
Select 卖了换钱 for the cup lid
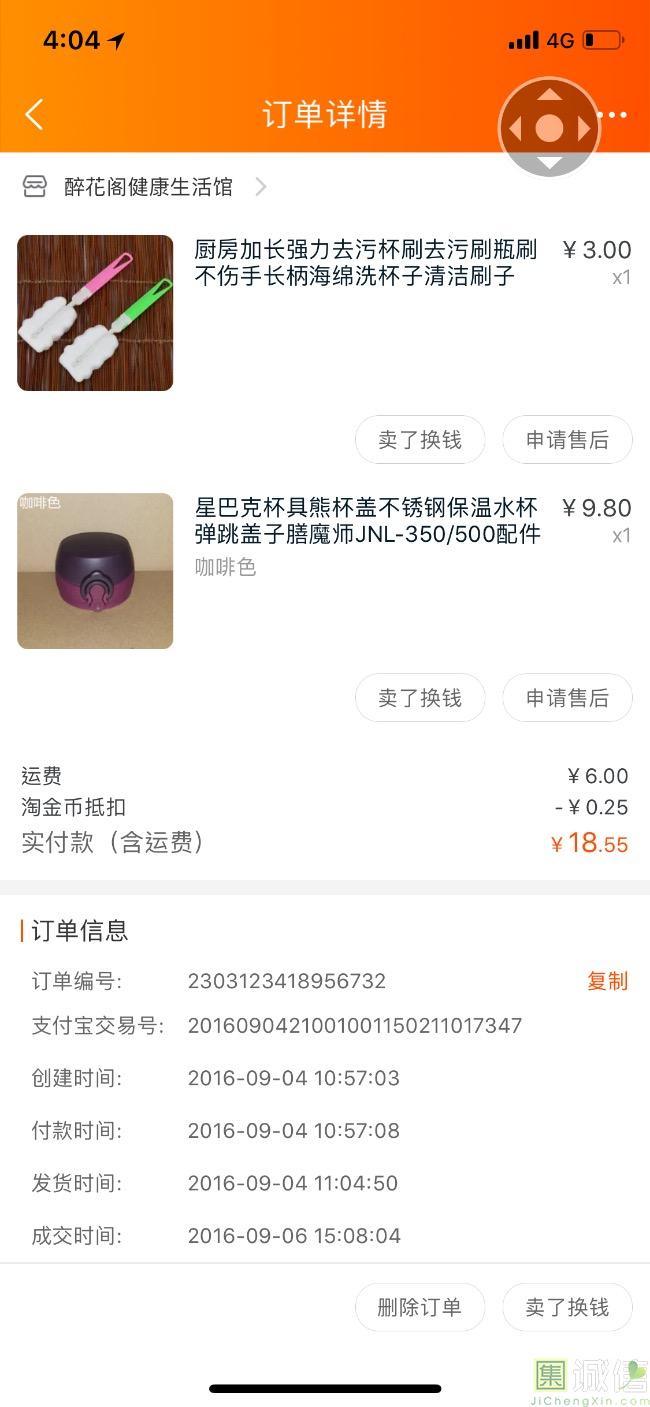click(x=420, y=698)
